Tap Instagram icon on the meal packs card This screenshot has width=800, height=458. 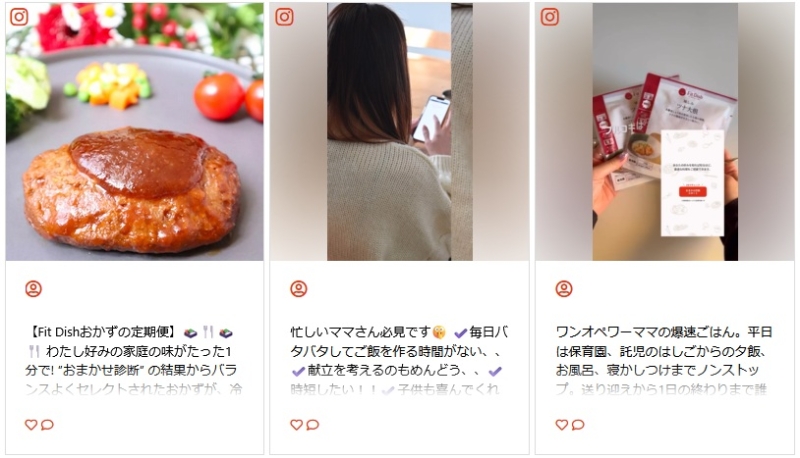(x=549, y=16)
